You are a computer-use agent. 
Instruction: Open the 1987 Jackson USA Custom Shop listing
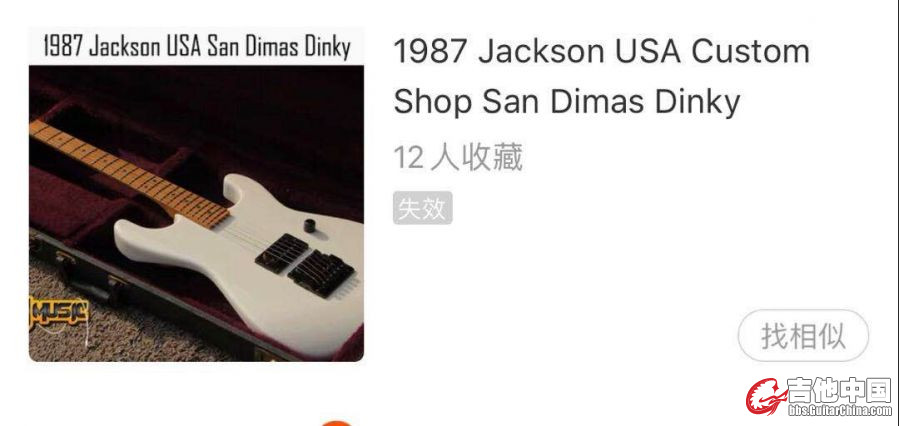[x=601, y=76]
